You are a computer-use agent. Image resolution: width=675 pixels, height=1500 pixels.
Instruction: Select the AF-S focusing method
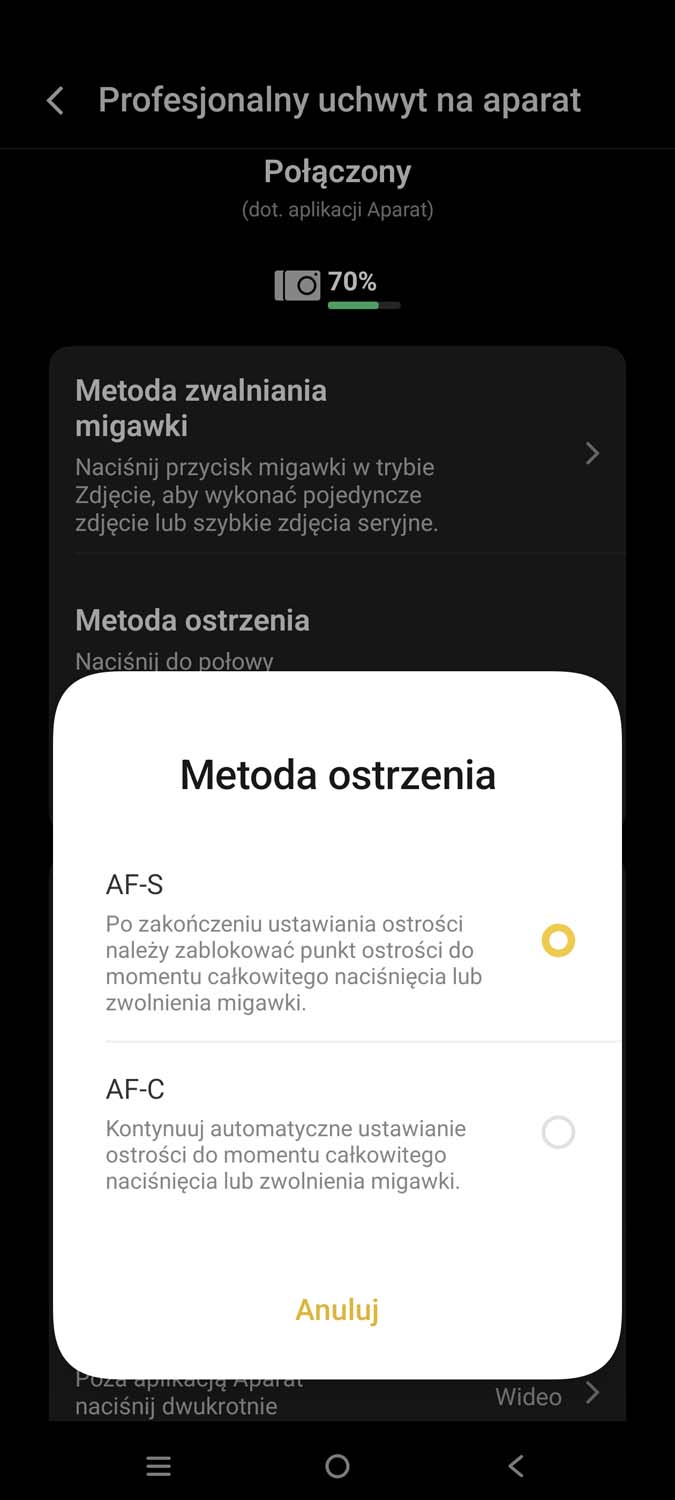point(557,941)
